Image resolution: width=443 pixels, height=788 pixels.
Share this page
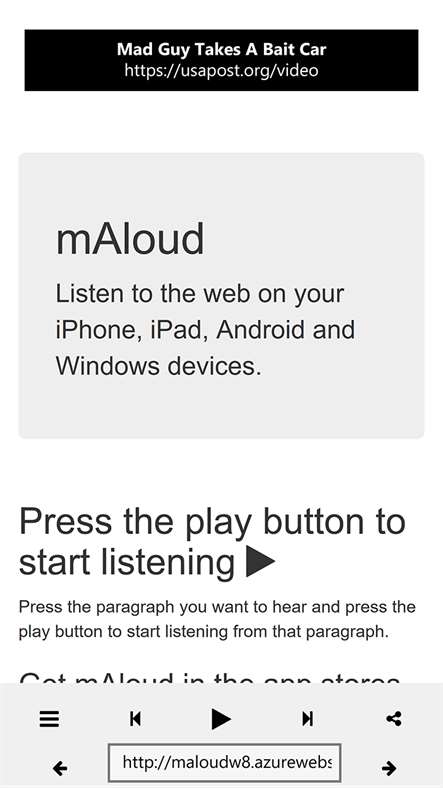(394, 719)
